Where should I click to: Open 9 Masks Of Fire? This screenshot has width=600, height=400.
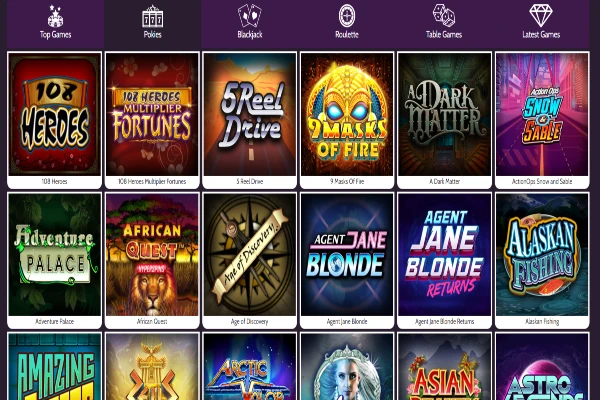point(346,114)
